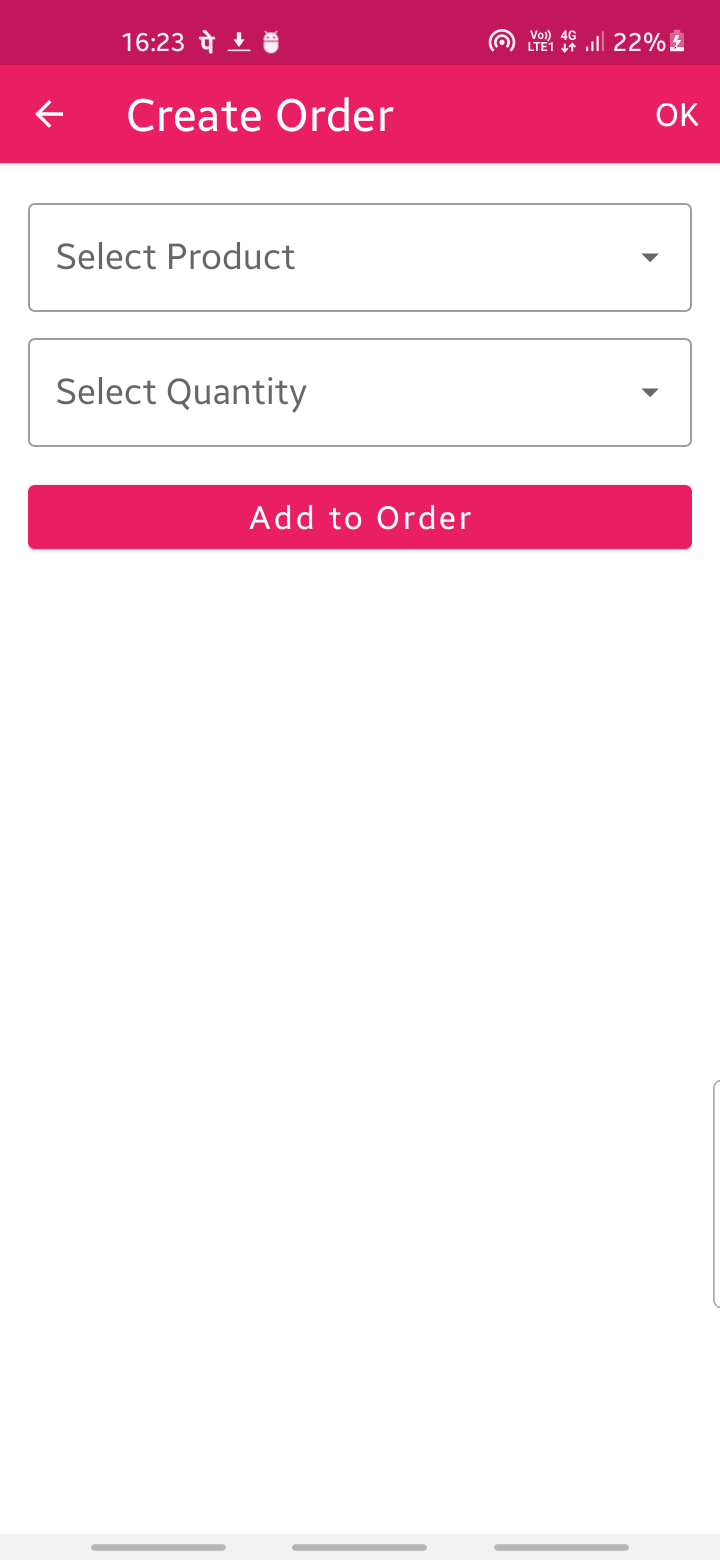Open the Select Product dropdown
The width and height of the screenshot is (720, 1560).
pyautogui.click(x=360, y=256)
